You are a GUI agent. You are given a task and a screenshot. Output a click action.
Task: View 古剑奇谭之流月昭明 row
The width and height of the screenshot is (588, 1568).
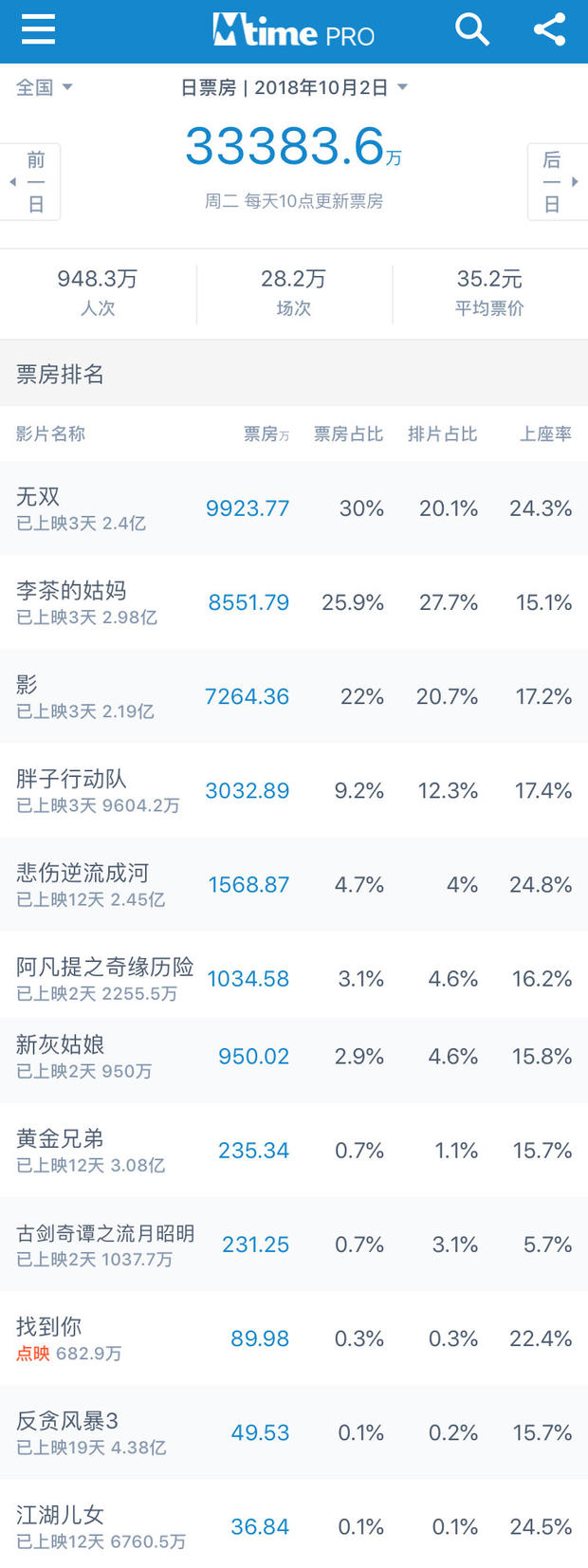coord(294,1244)
